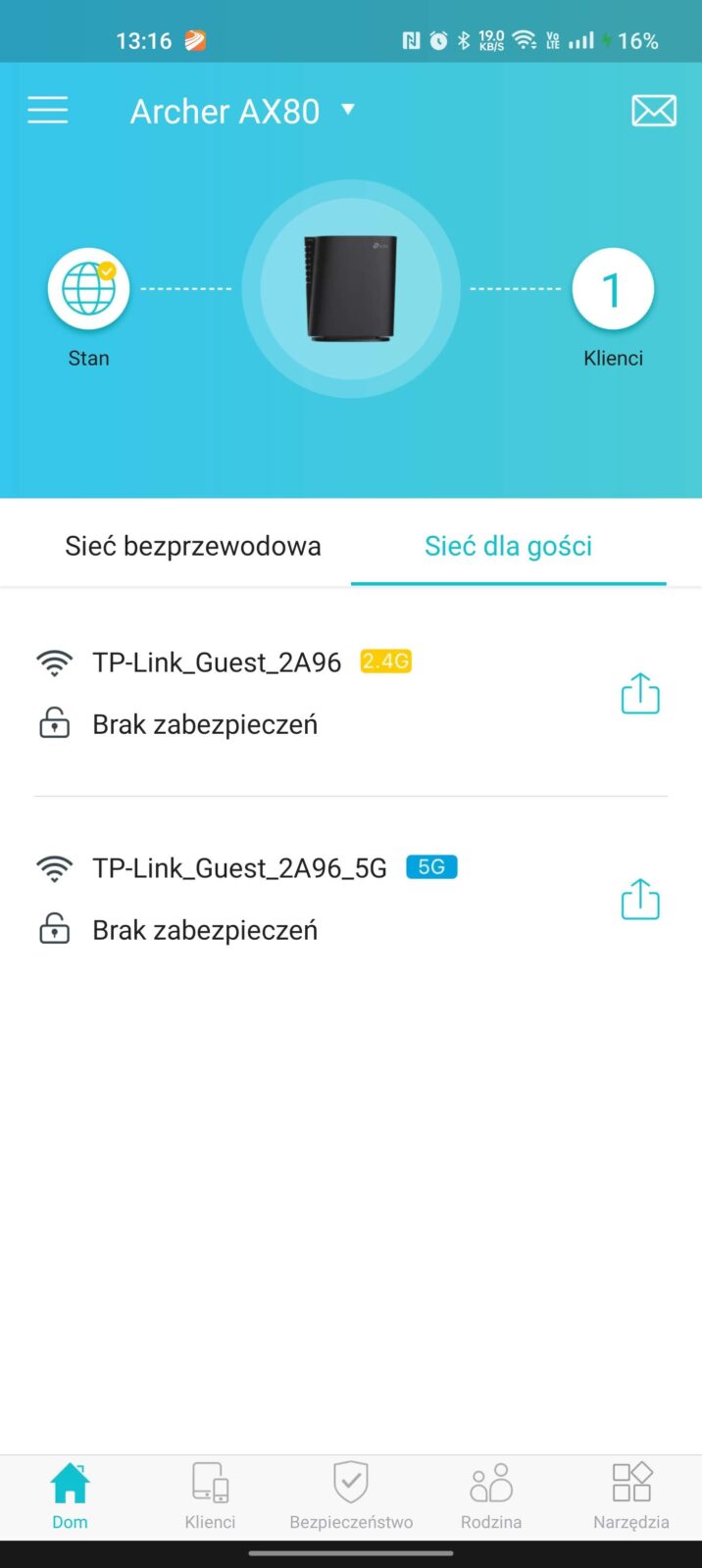Screen dimensions: 702x1568
Task: Open the hamburger drawer menu
Action: coord(47,110)
